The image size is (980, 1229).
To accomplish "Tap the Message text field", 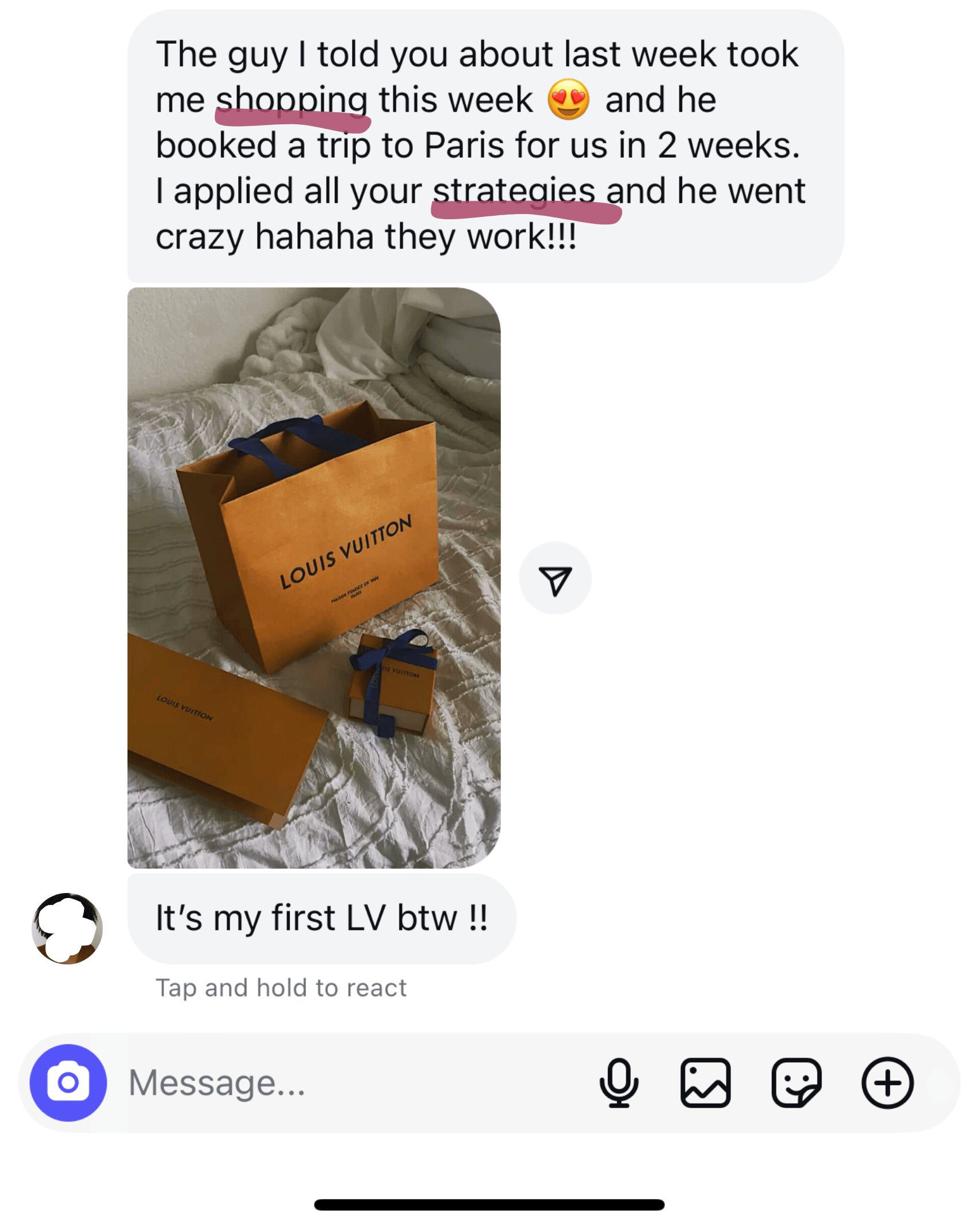I will [x=345, y=1082].
